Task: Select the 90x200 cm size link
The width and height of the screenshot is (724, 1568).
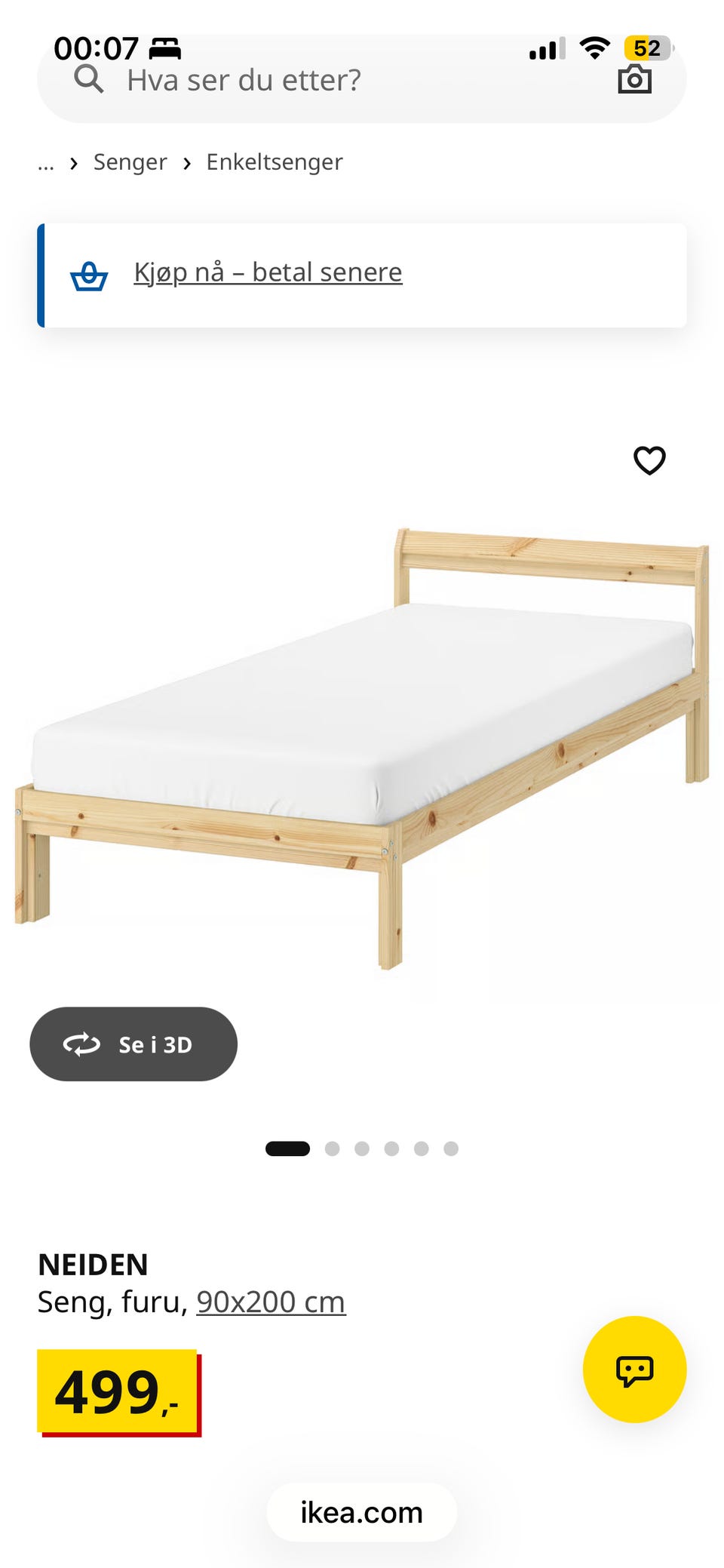Action: point(271,1302)
